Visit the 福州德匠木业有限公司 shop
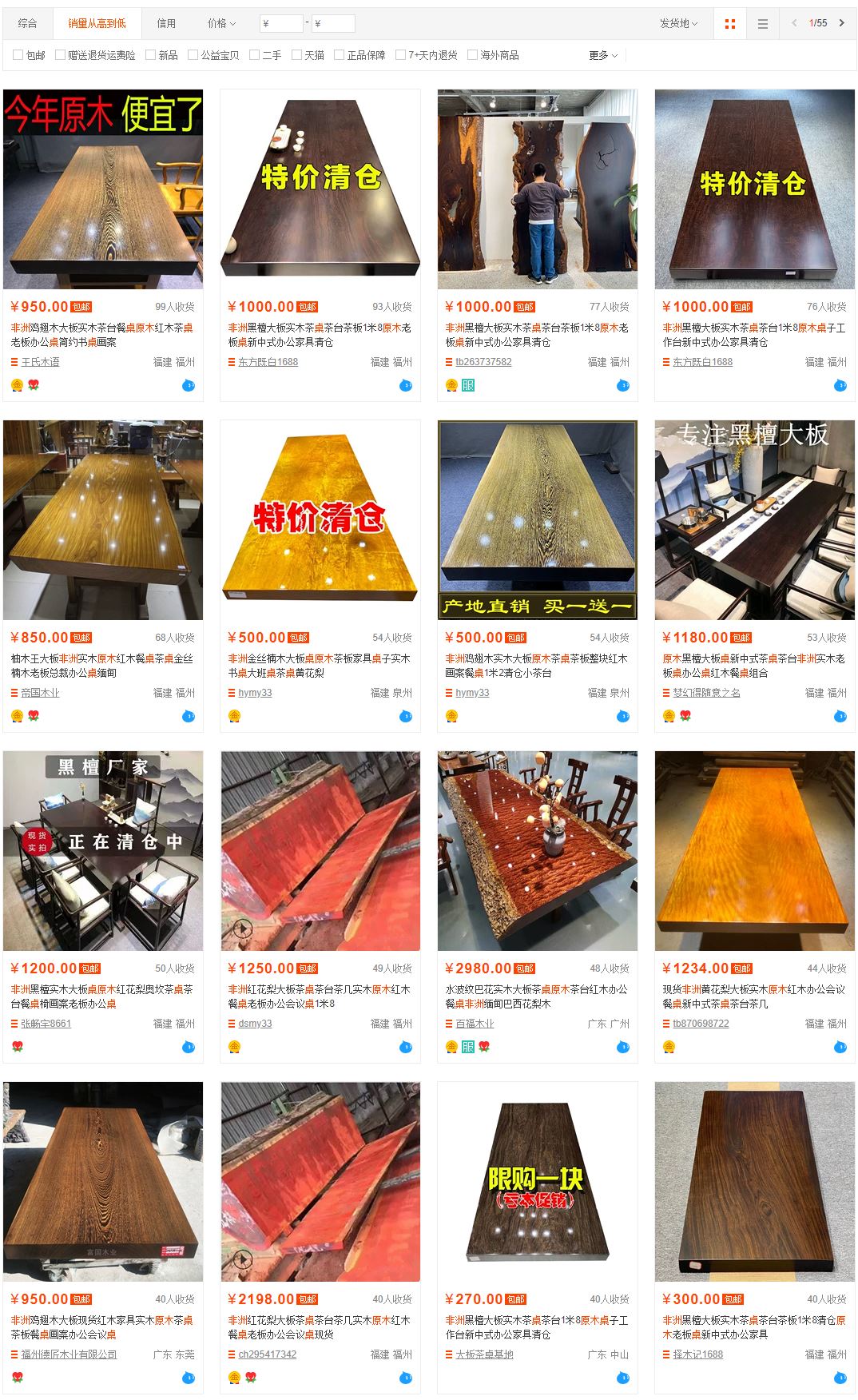Image resolution: width=858 pixels, height=1400 pixels. (69, 1354)
